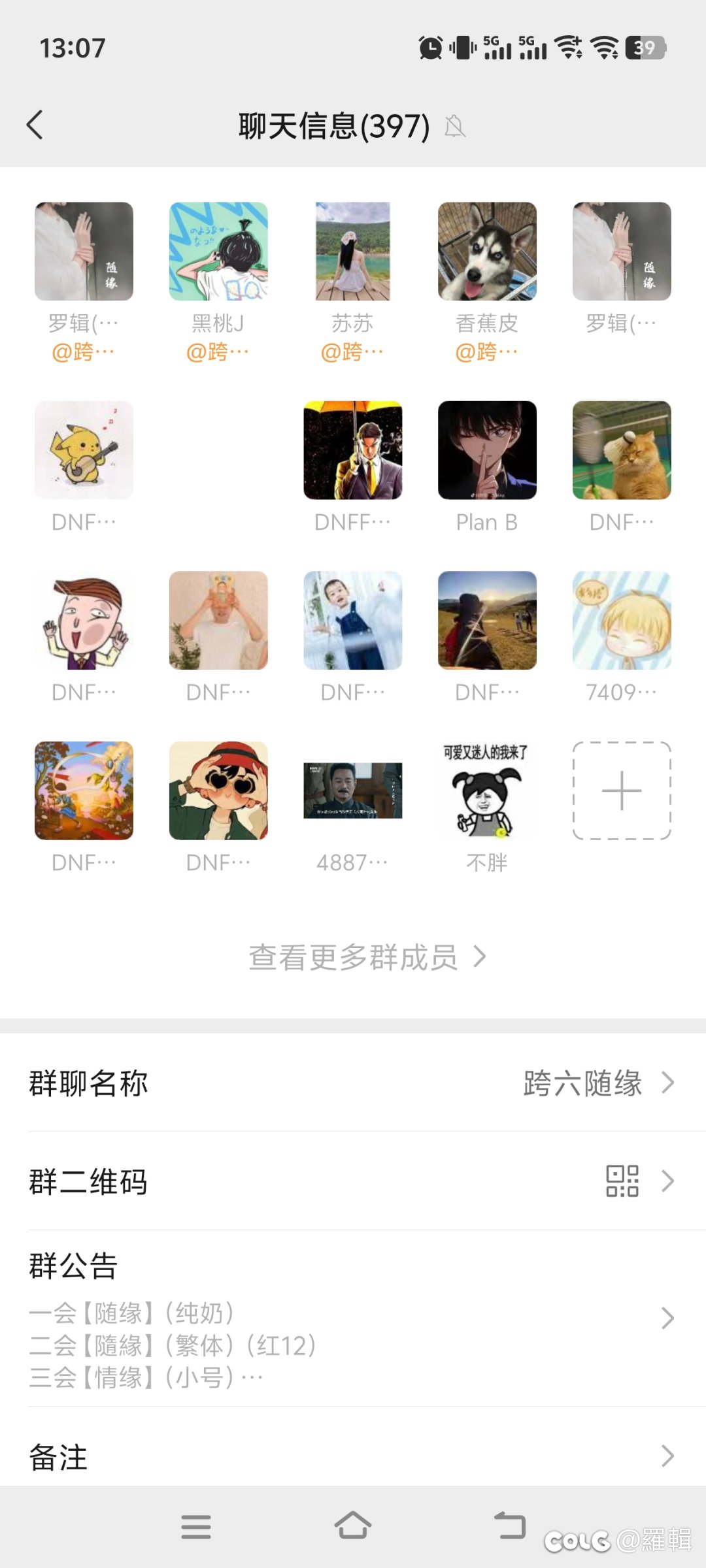The height and width of the screenshot is (1568, 706).
Task: Open member 苏苏's profile
Action: point(353,252)
